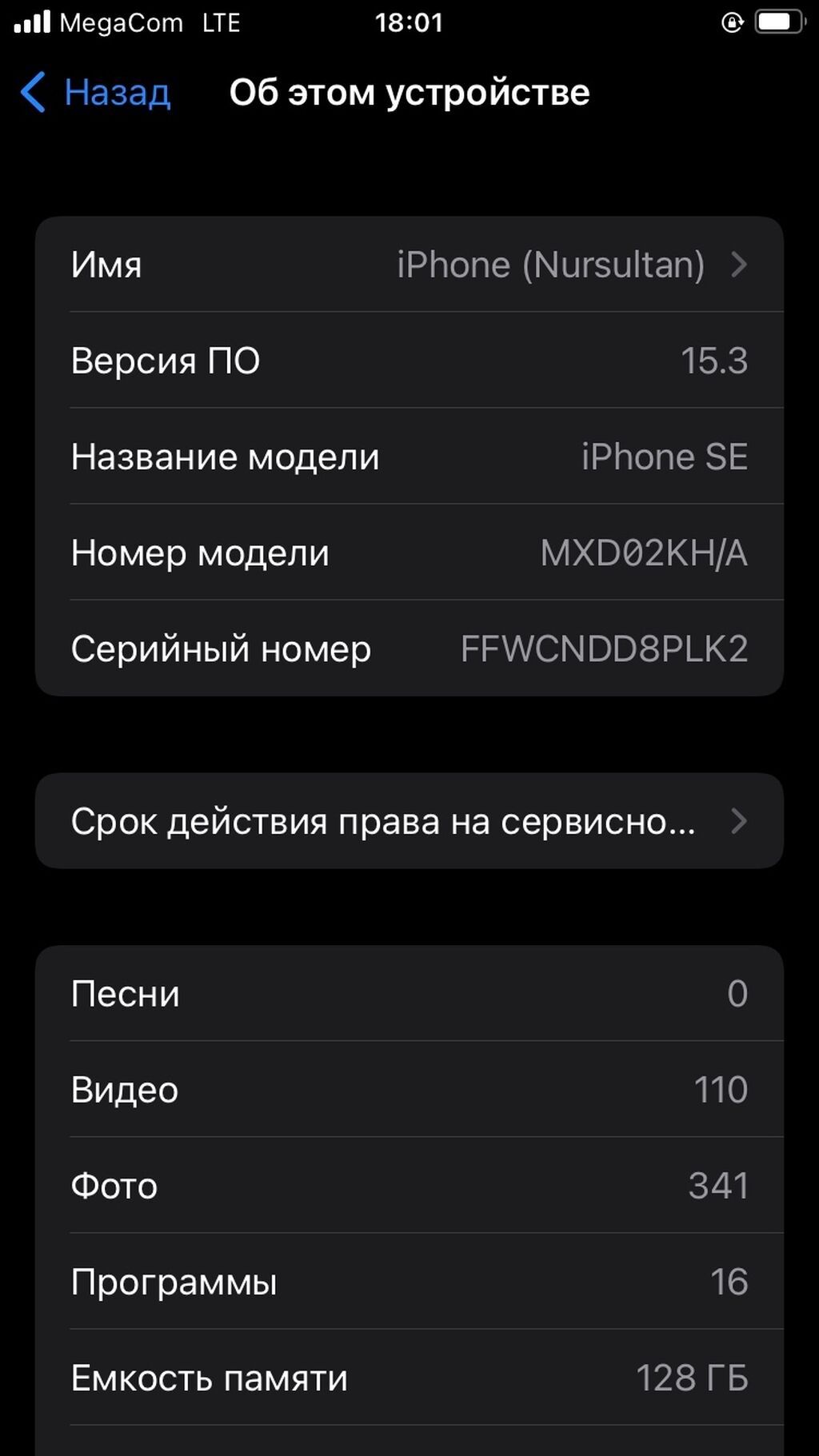Go back with the Назад button
The image size is (819, 1456).
point(96,93)
